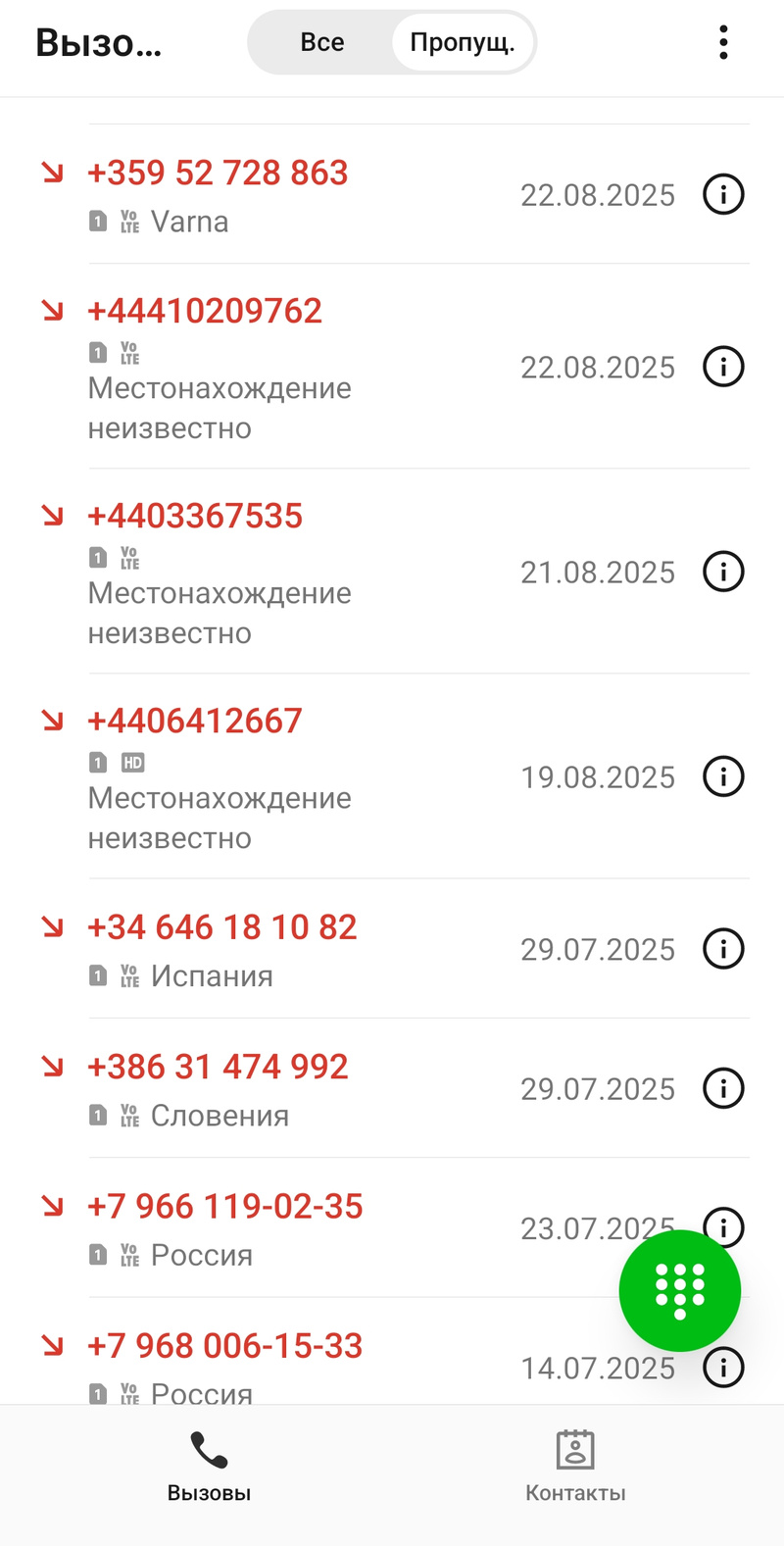Viewport: 784px width, 1546px height.
Task: Switch to the Все calls filter
Action: (x=321, y=43)
